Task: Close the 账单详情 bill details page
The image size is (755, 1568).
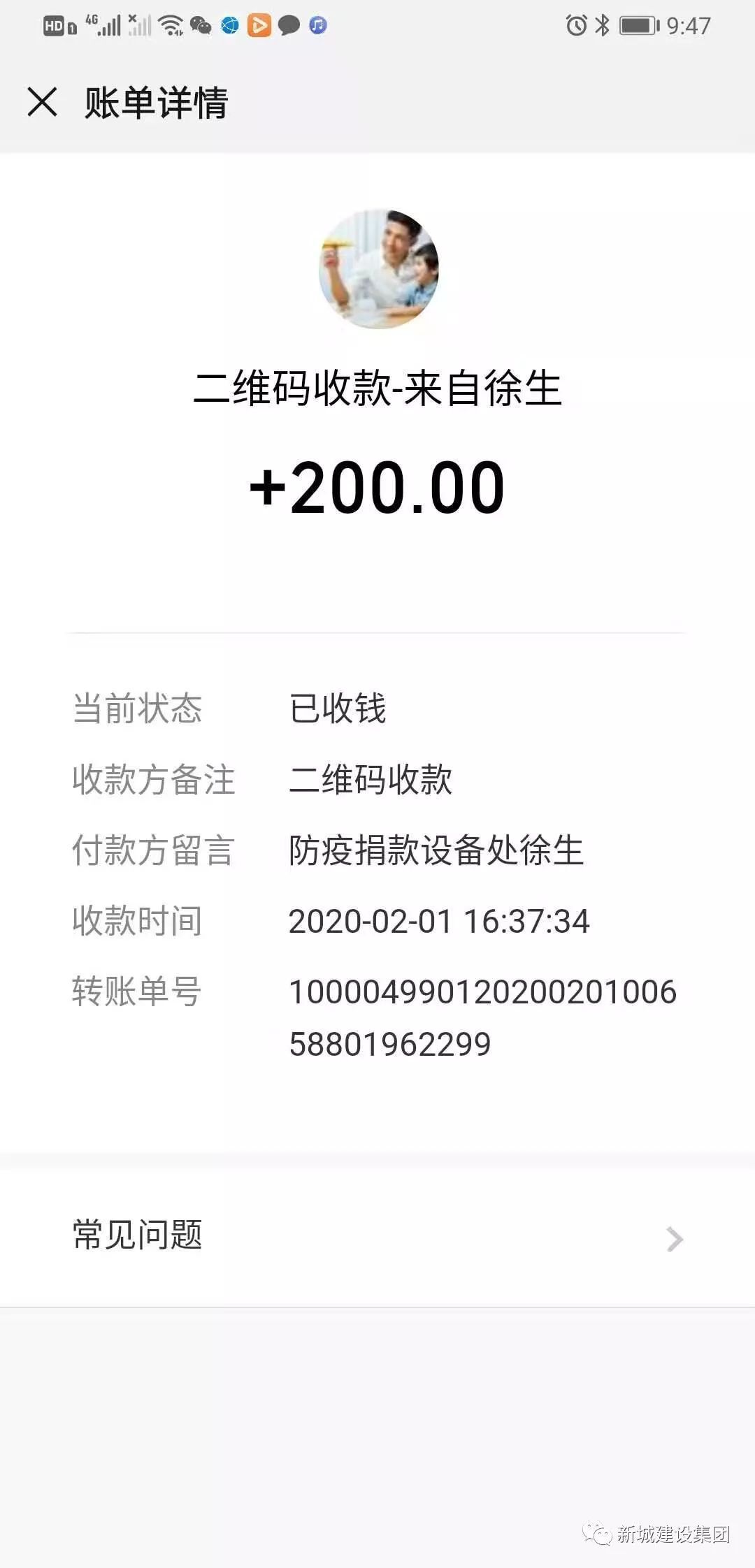Action: pyautogui.click(x=42, y=102)
